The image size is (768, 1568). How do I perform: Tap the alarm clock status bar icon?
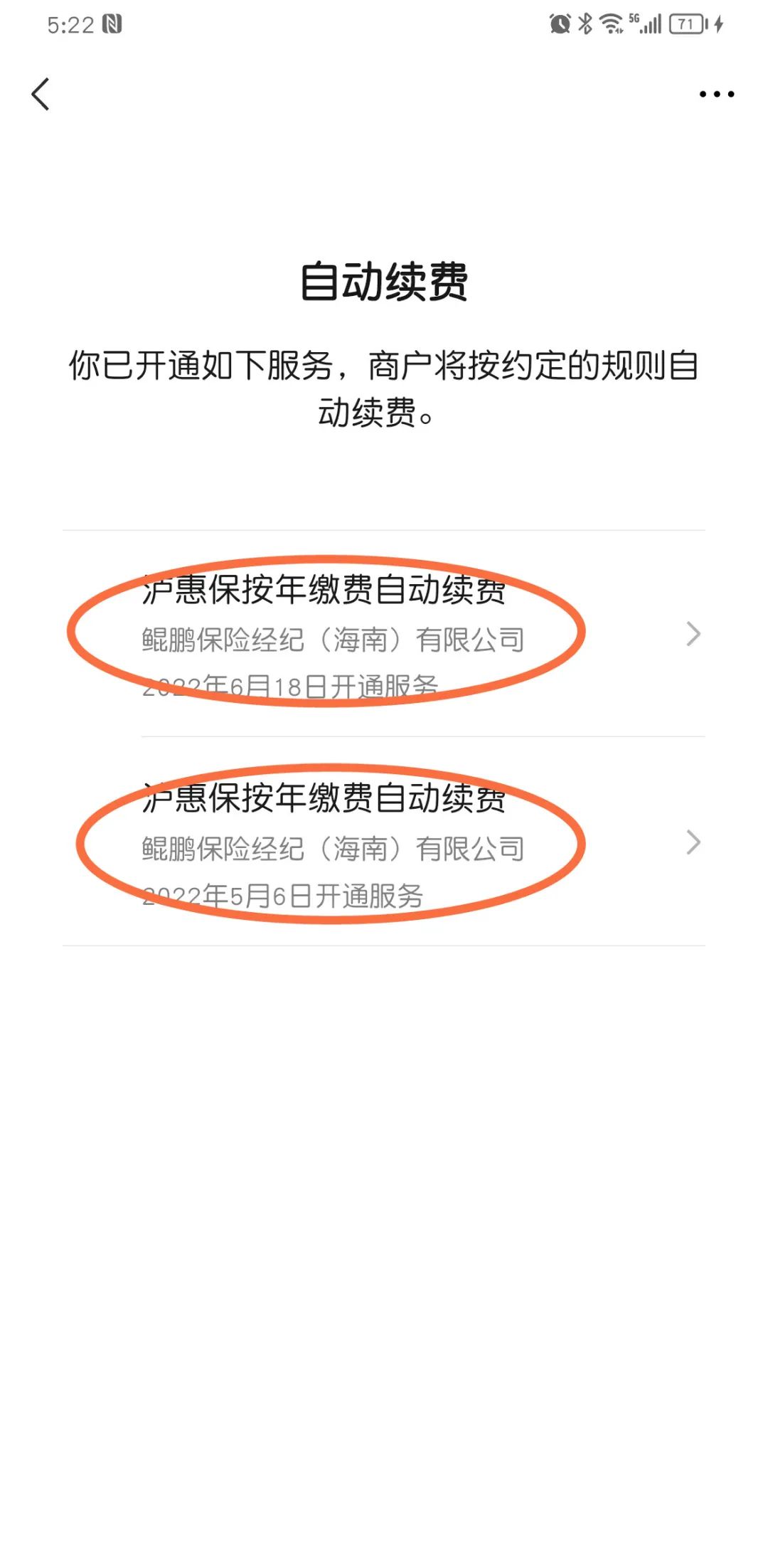coord(558,23)
